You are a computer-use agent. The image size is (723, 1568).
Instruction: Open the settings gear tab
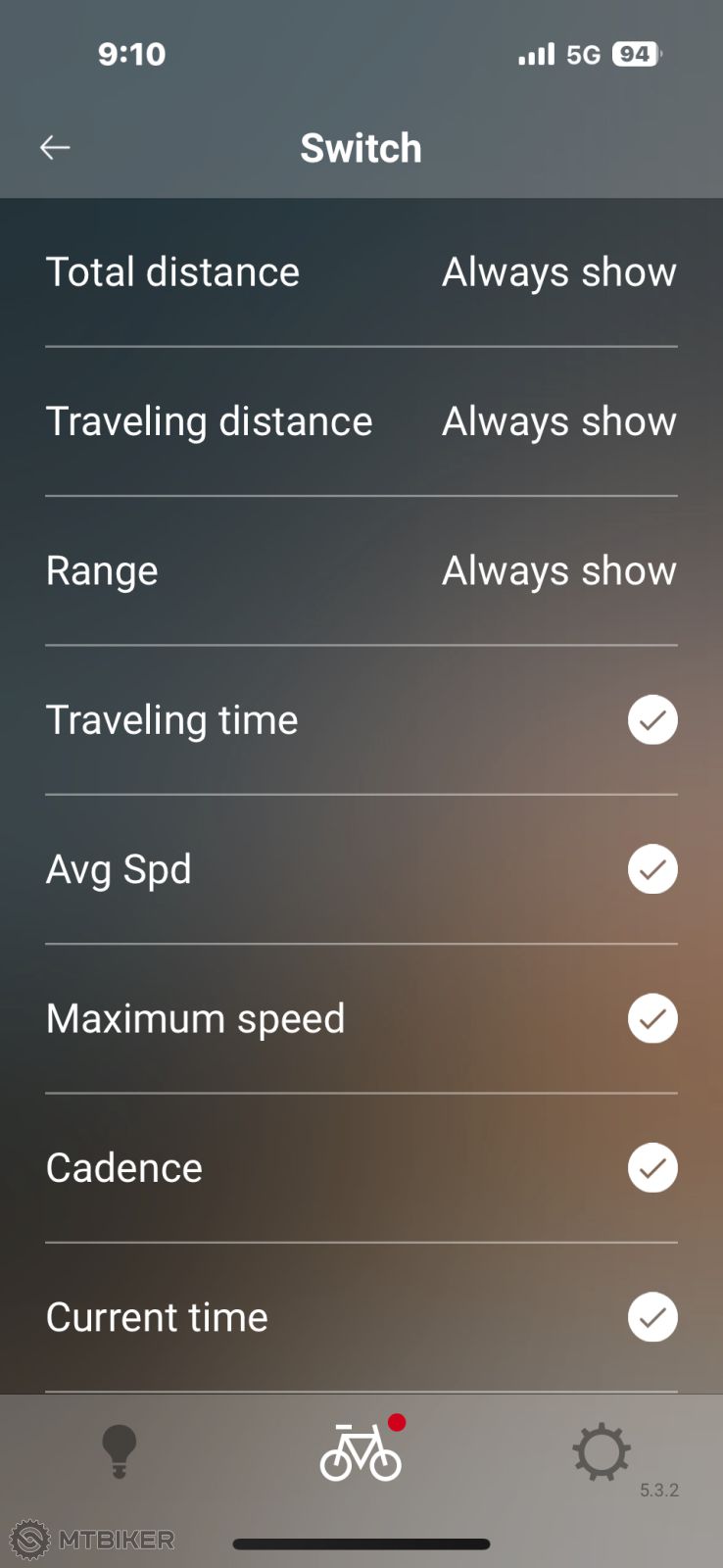601,1452
